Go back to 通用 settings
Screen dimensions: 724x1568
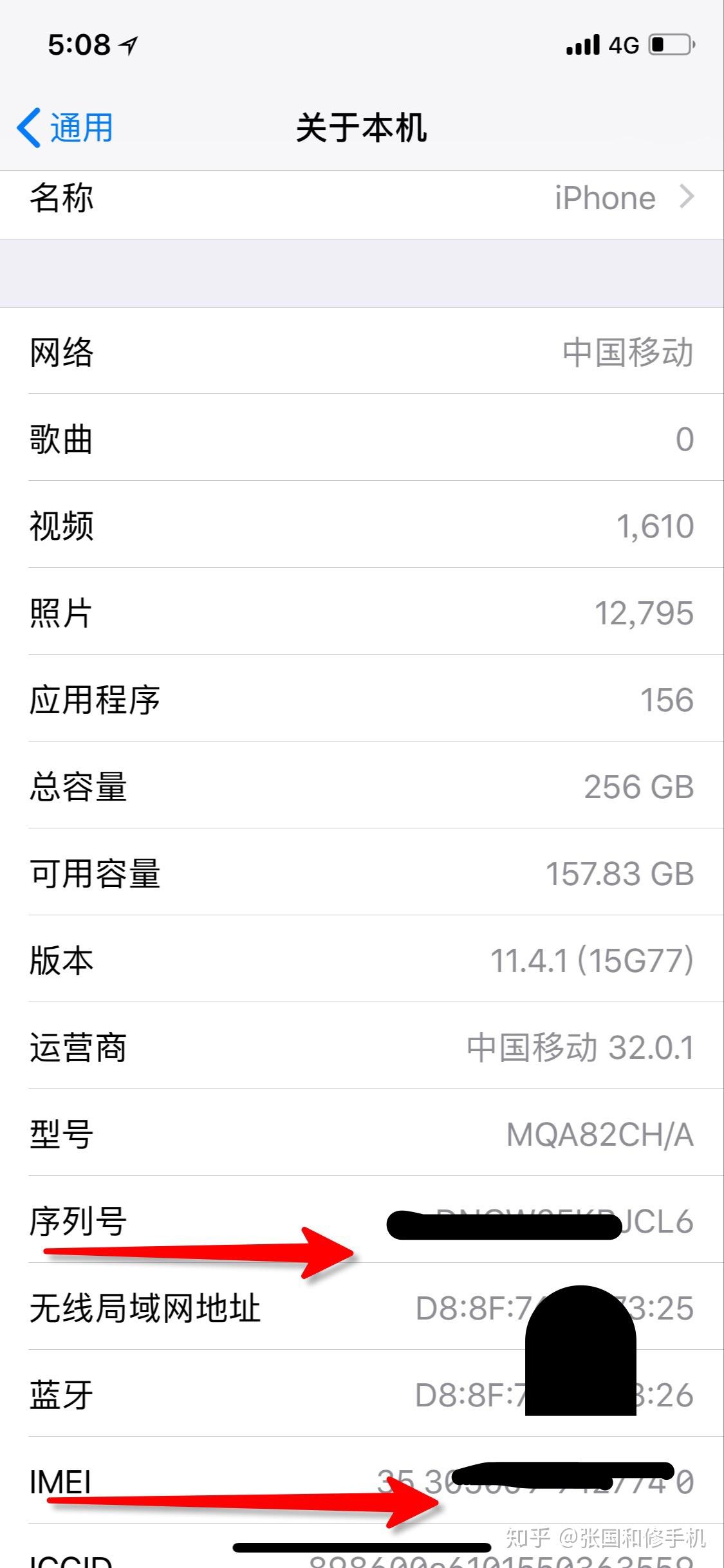64,127
